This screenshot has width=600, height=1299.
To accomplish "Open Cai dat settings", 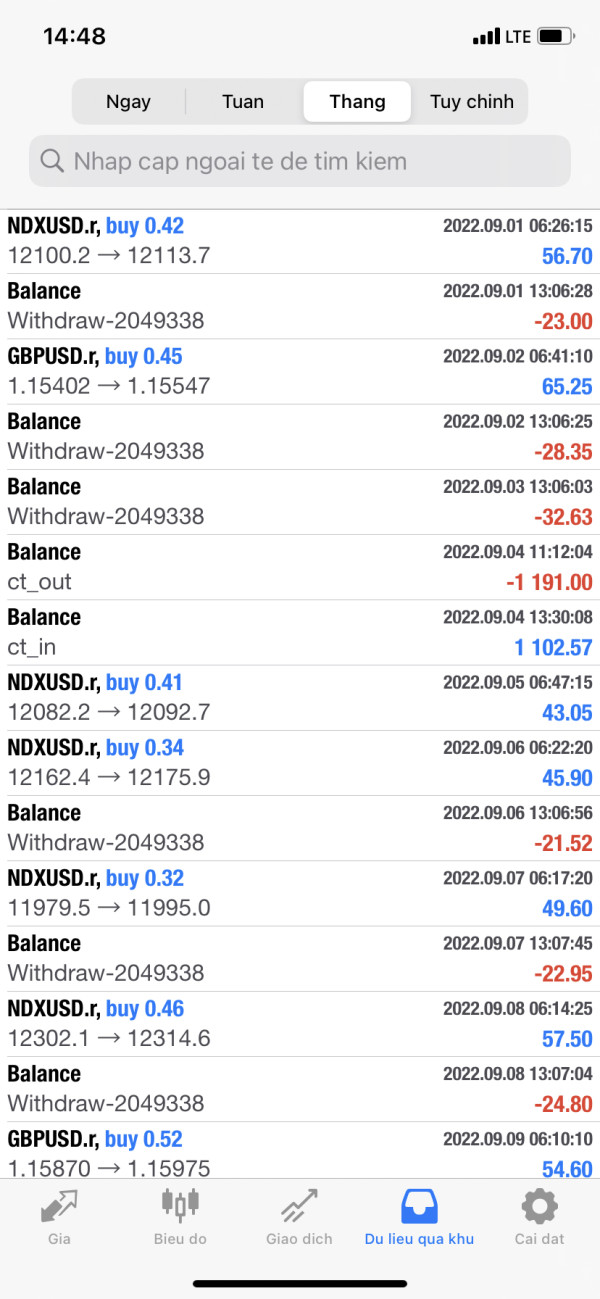I will coord(539,1217).
